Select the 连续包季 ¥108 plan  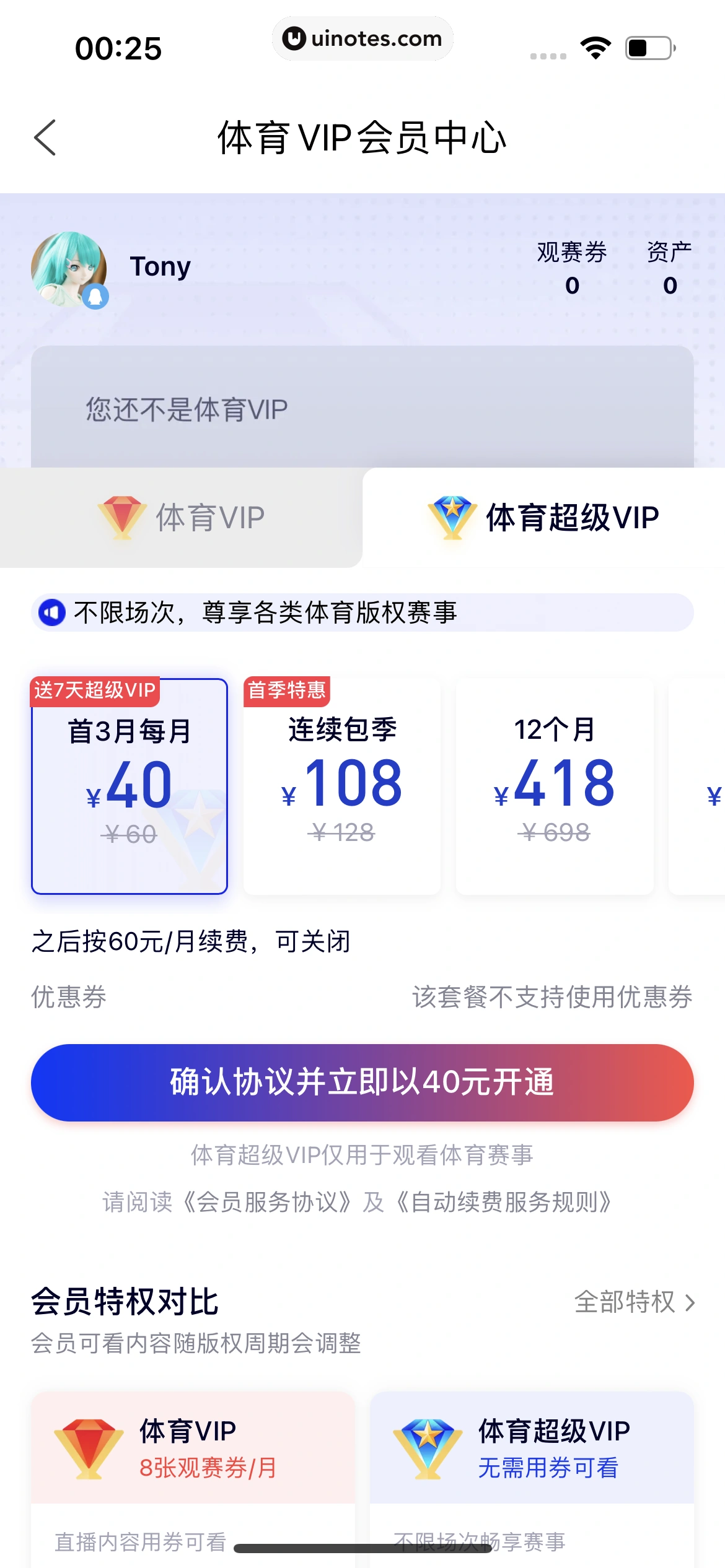(342, 786)
